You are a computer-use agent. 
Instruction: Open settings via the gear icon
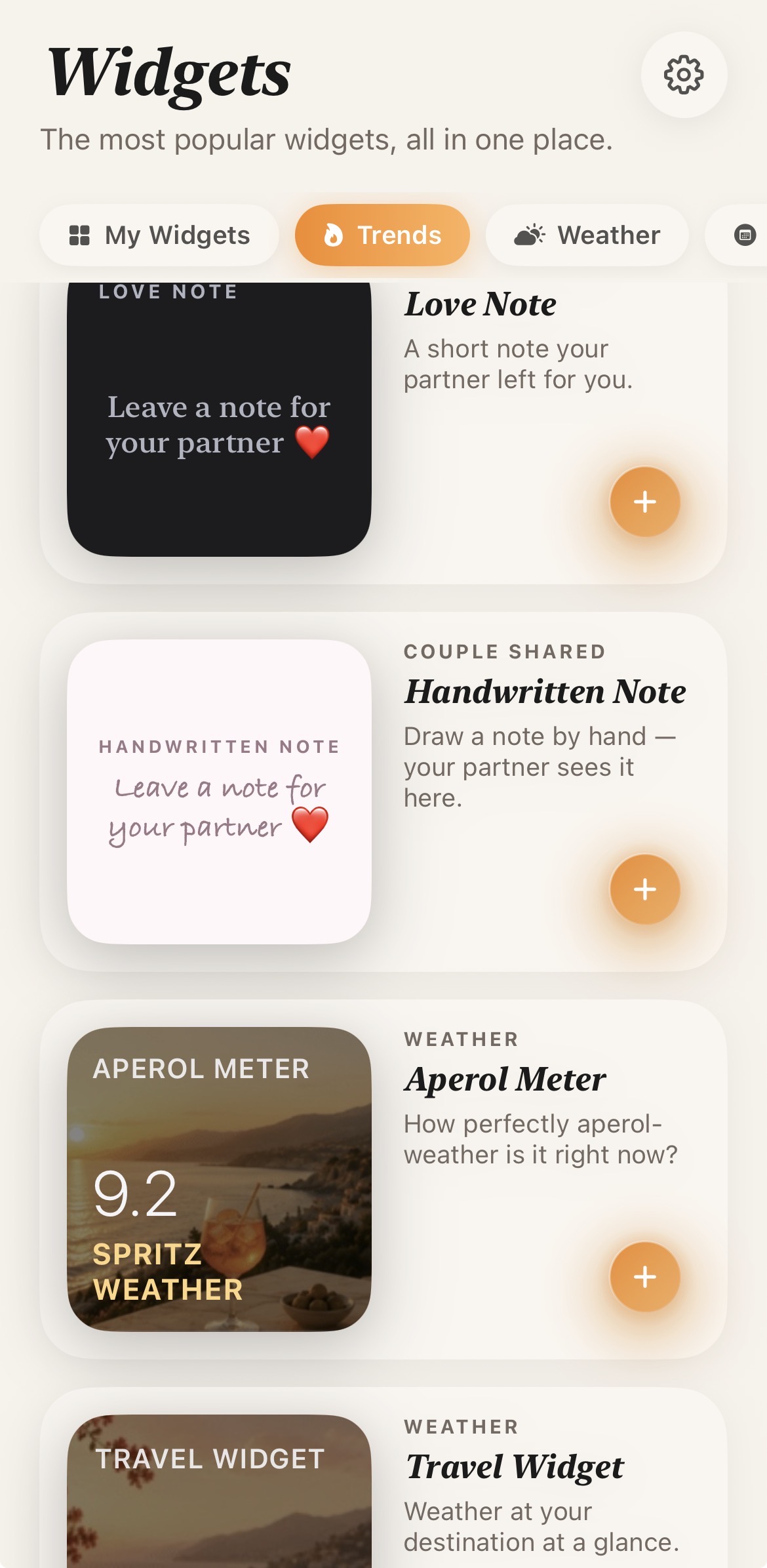pyautogui.click(x=684, y=75)
